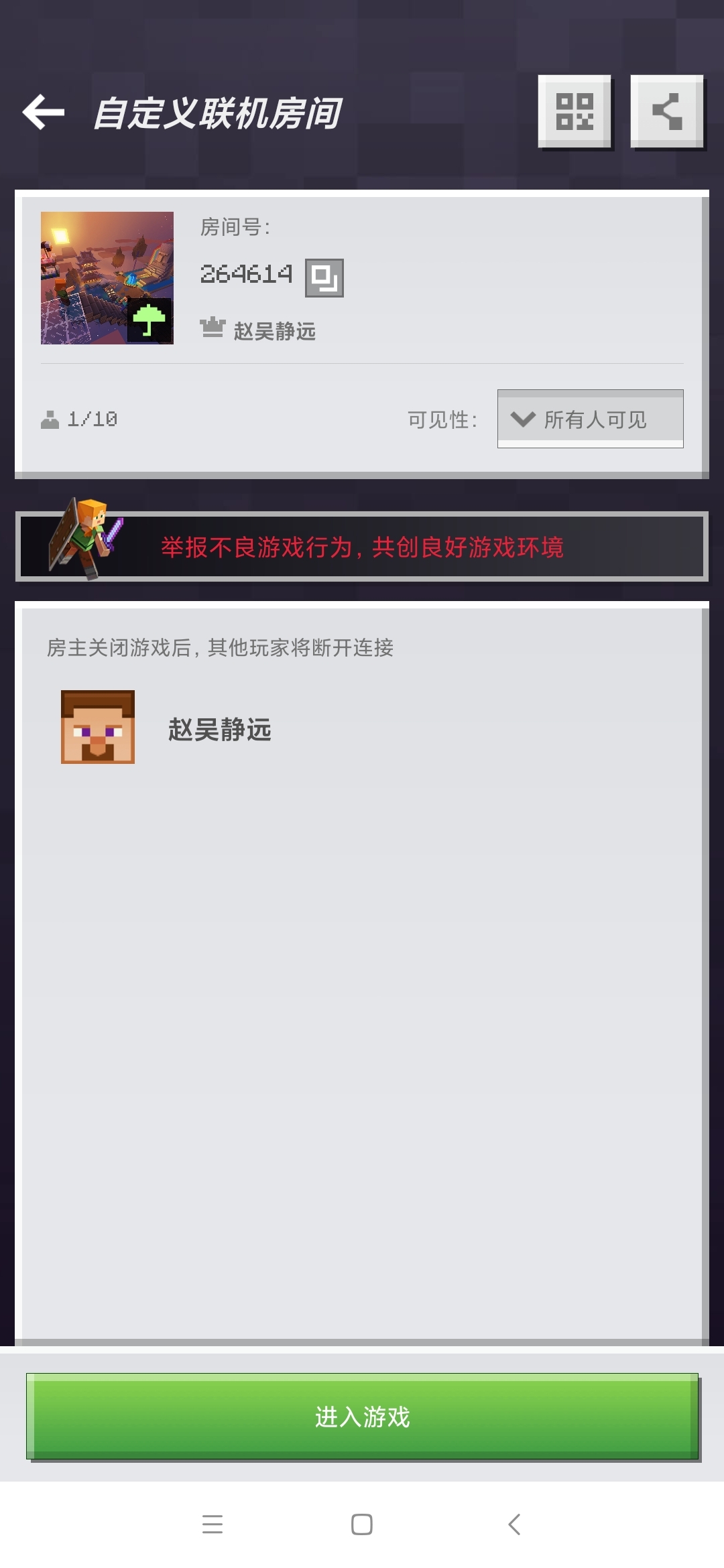
Task: Open the room QR code
Action: pyautogui.click(x=575, y=112)
